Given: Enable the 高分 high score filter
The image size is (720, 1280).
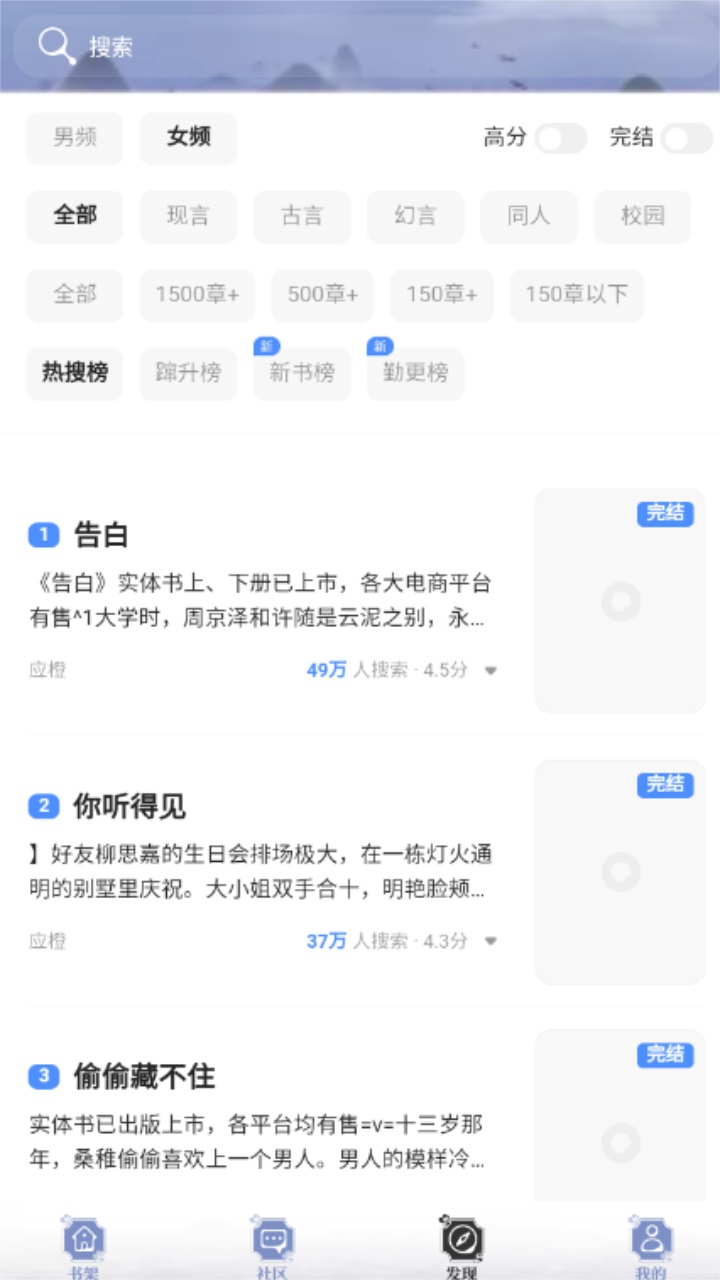Looking at the screenshot, I should point(560,139).
